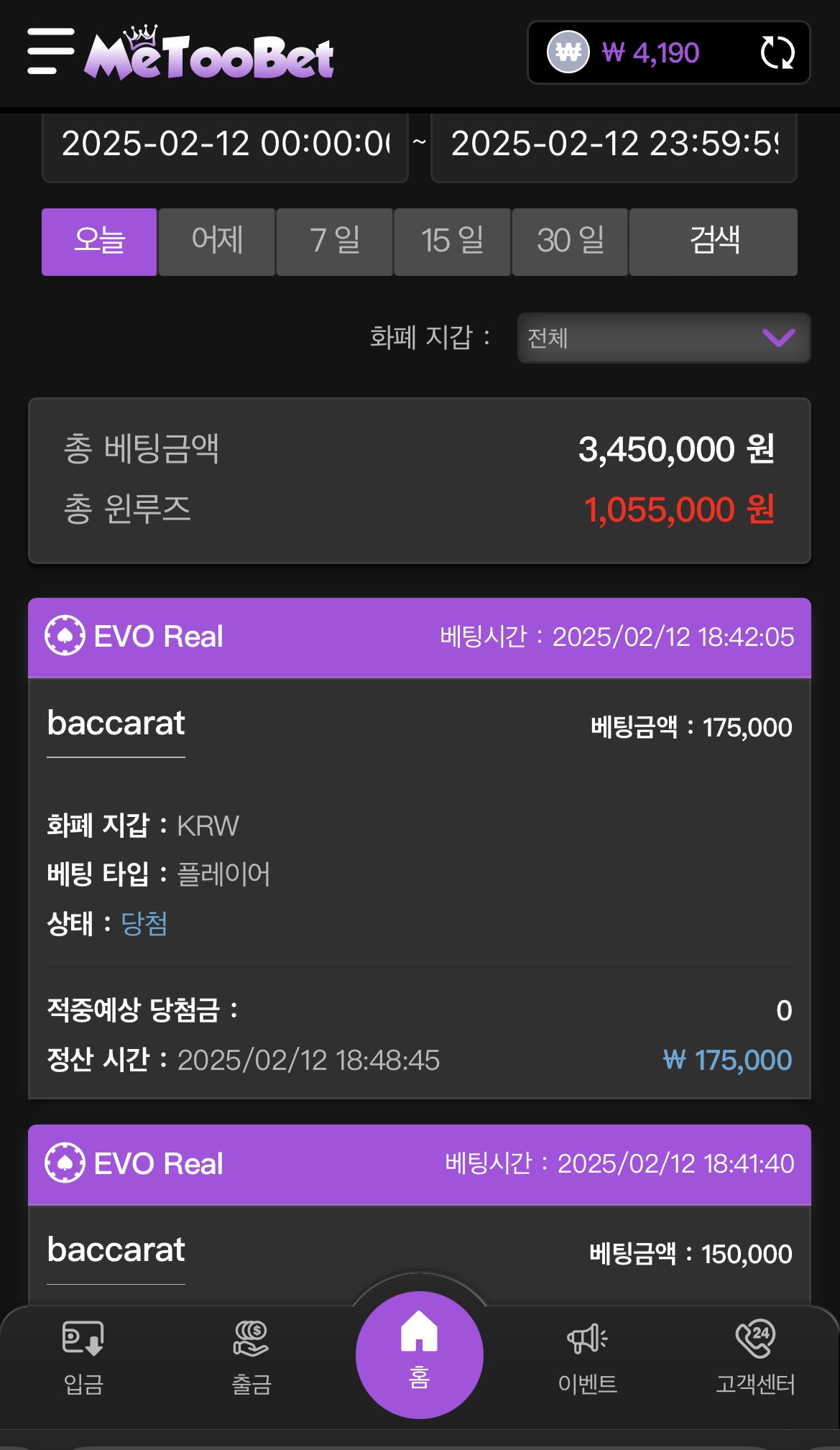Refresh the wallet balance
Viewport: 840px width, 1450px height.
[x=777, y=52]
